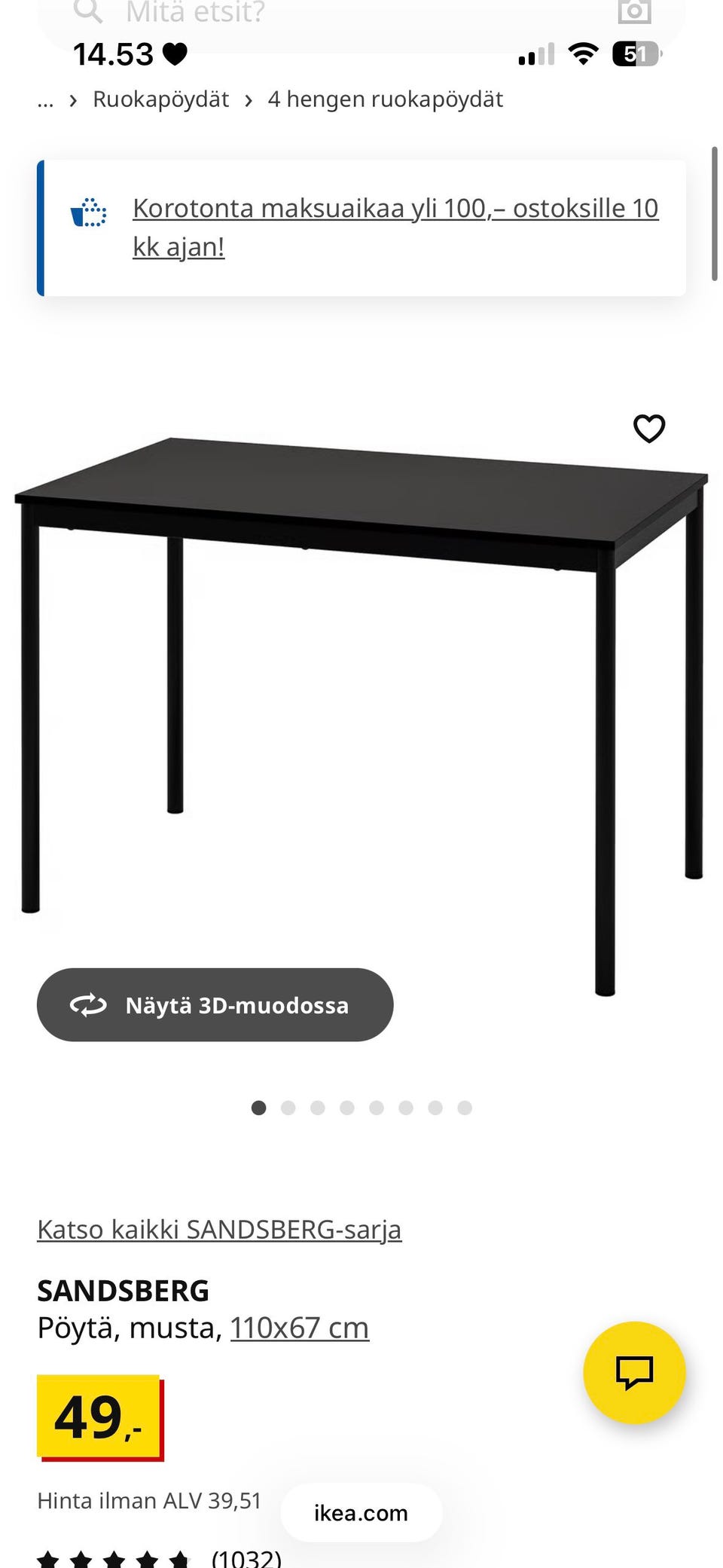
Task: Save SANDSBERG table to favourites
Action: tap(648, 429)
